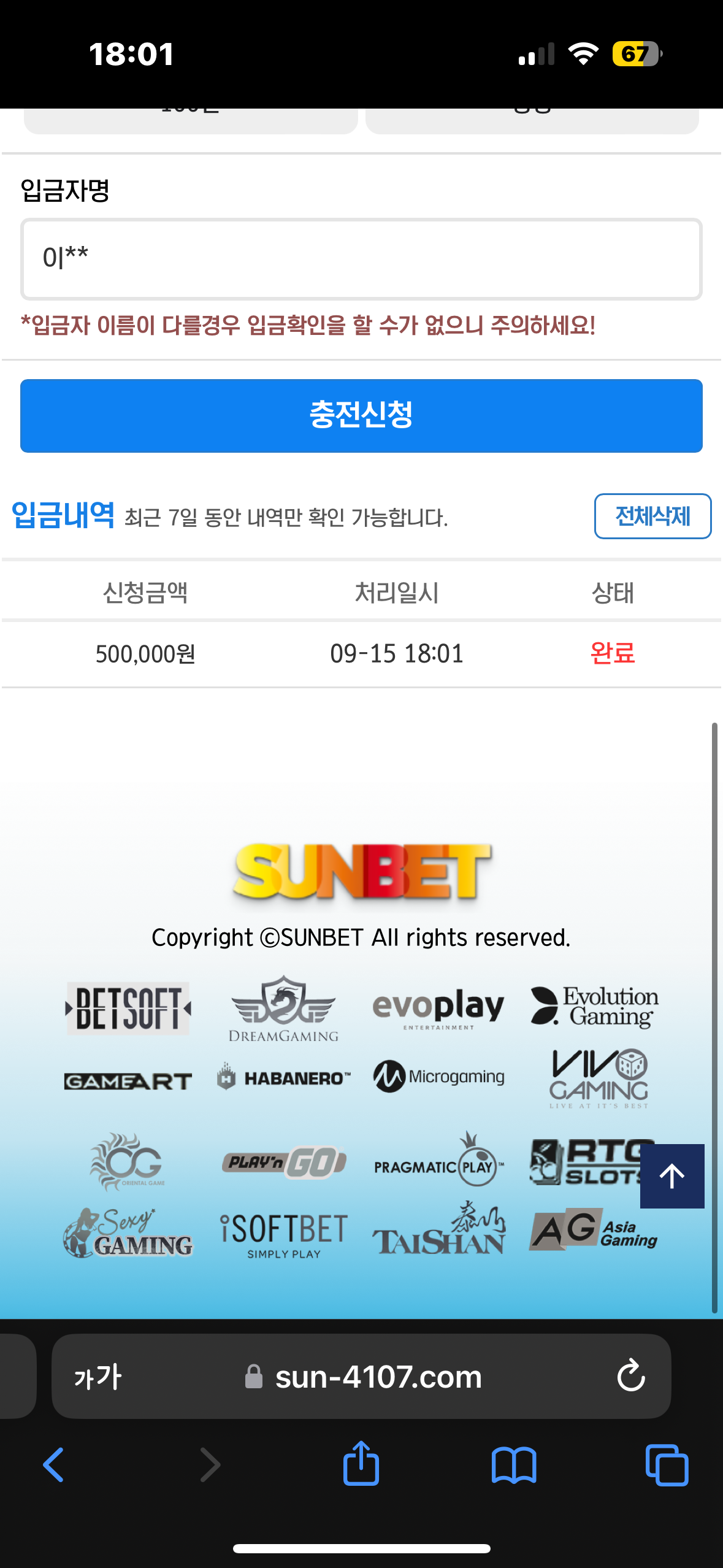This screenshot has width=723, height=1568.
Task: Share this page from Safari toolbar
Action: point(361,1464)
